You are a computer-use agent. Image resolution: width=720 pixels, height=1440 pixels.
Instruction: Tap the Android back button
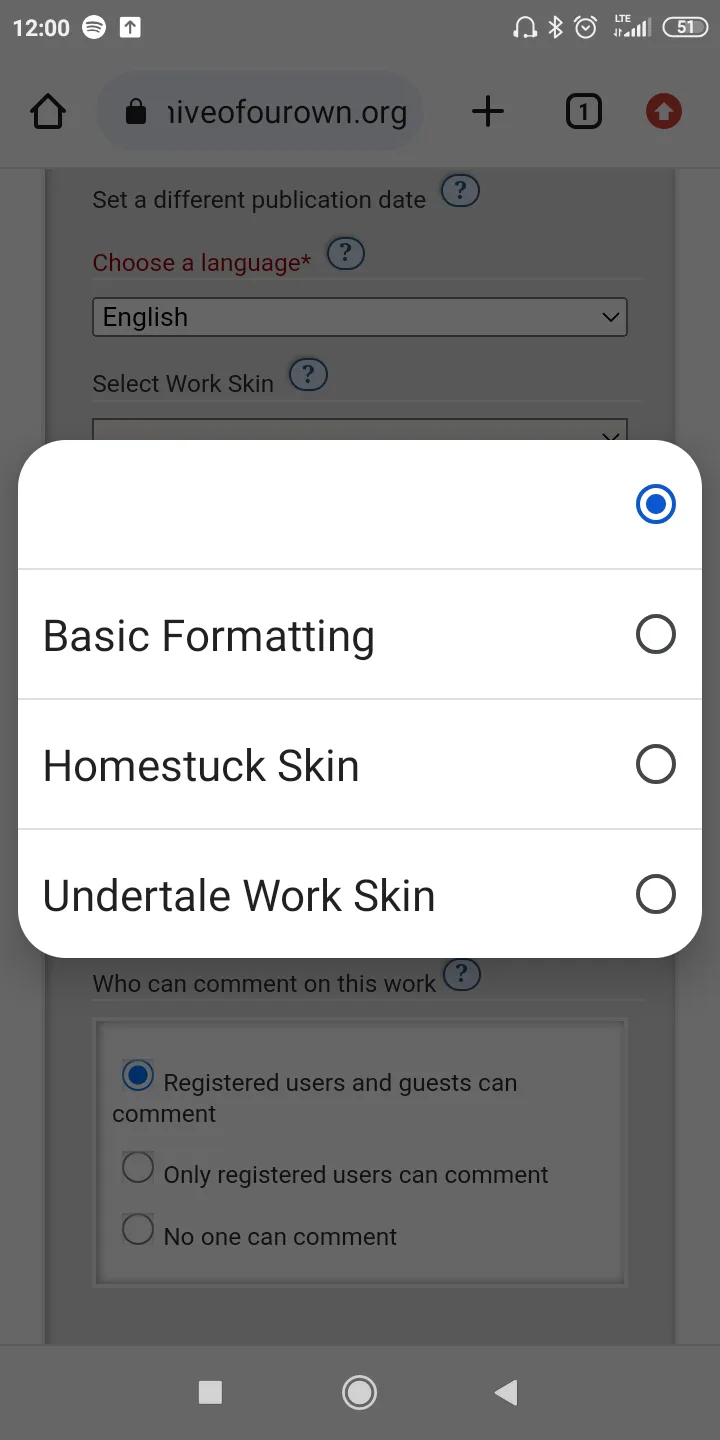(507, 1392)
